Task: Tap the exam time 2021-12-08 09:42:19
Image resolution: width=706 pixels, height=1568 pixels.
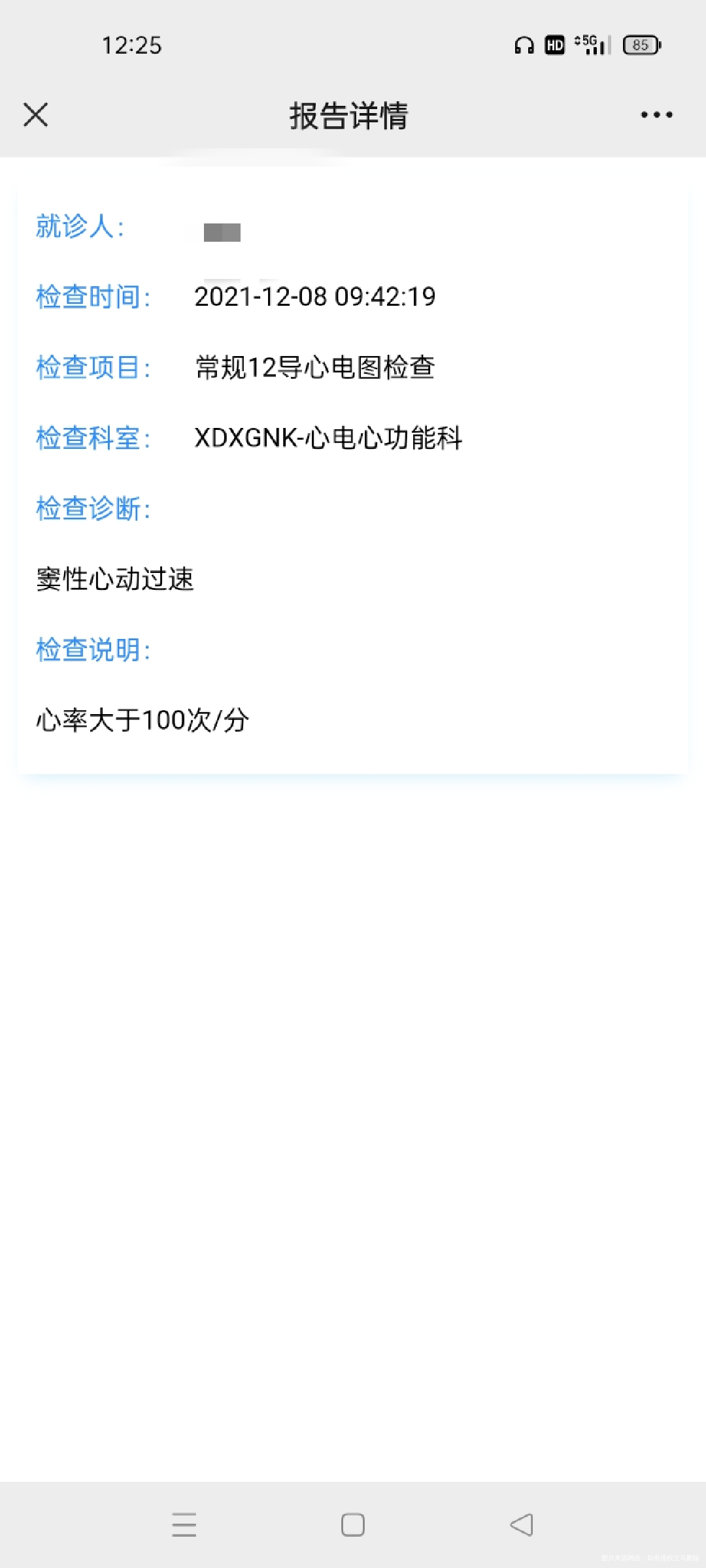Action: click(x=315, y=296)
